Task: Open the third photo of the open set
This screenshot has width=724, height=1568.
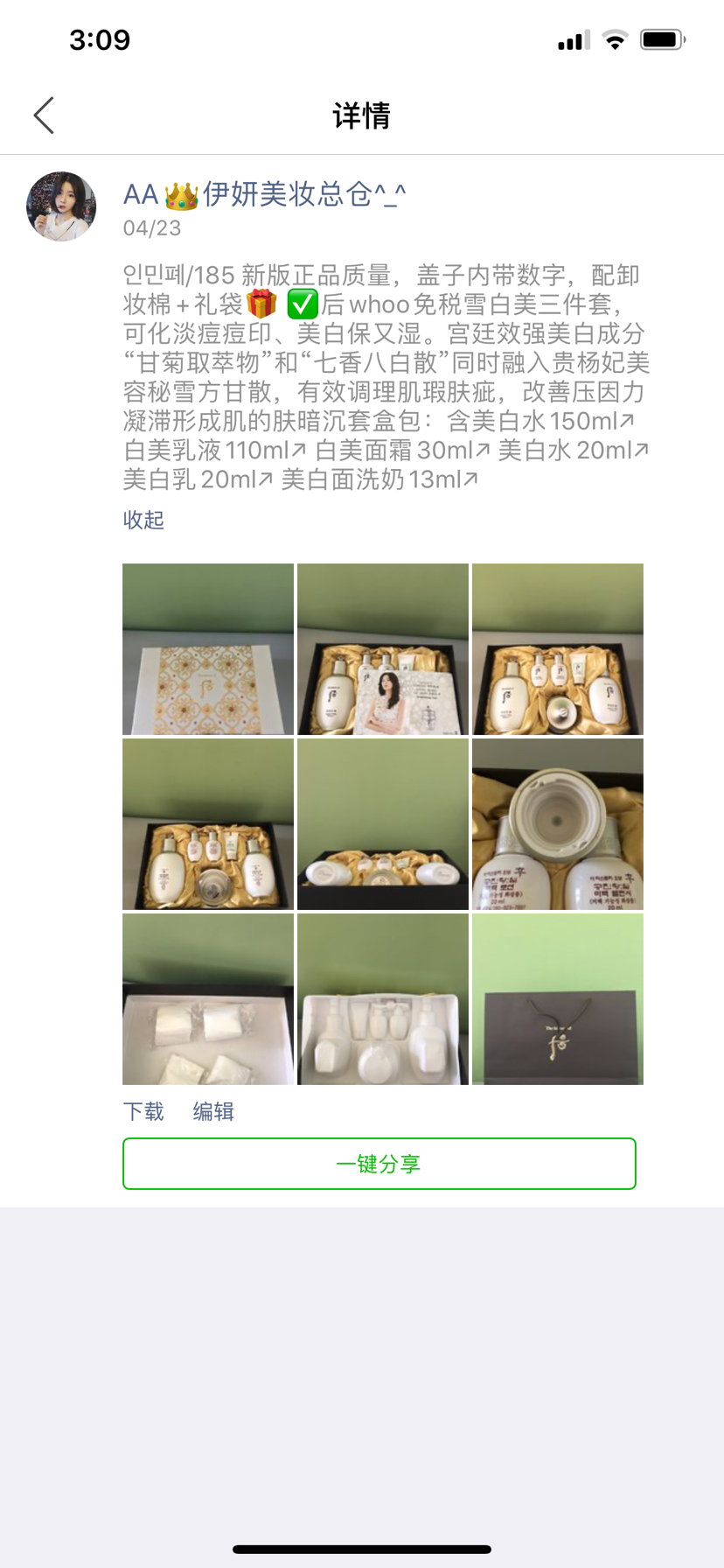Action: tap(558, 649)
